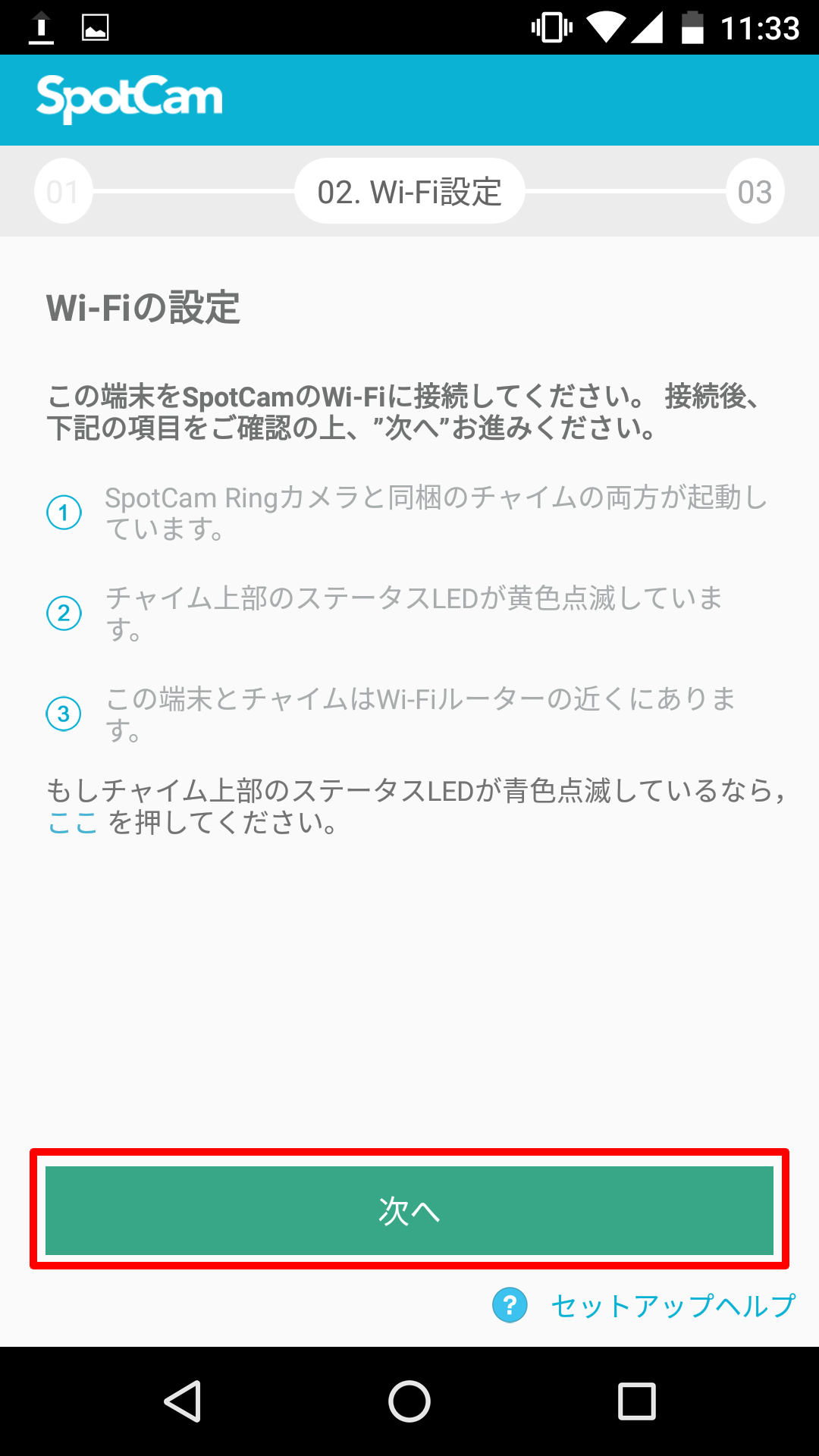
Task: Tap the green 次へ button
Action: 409,1210
